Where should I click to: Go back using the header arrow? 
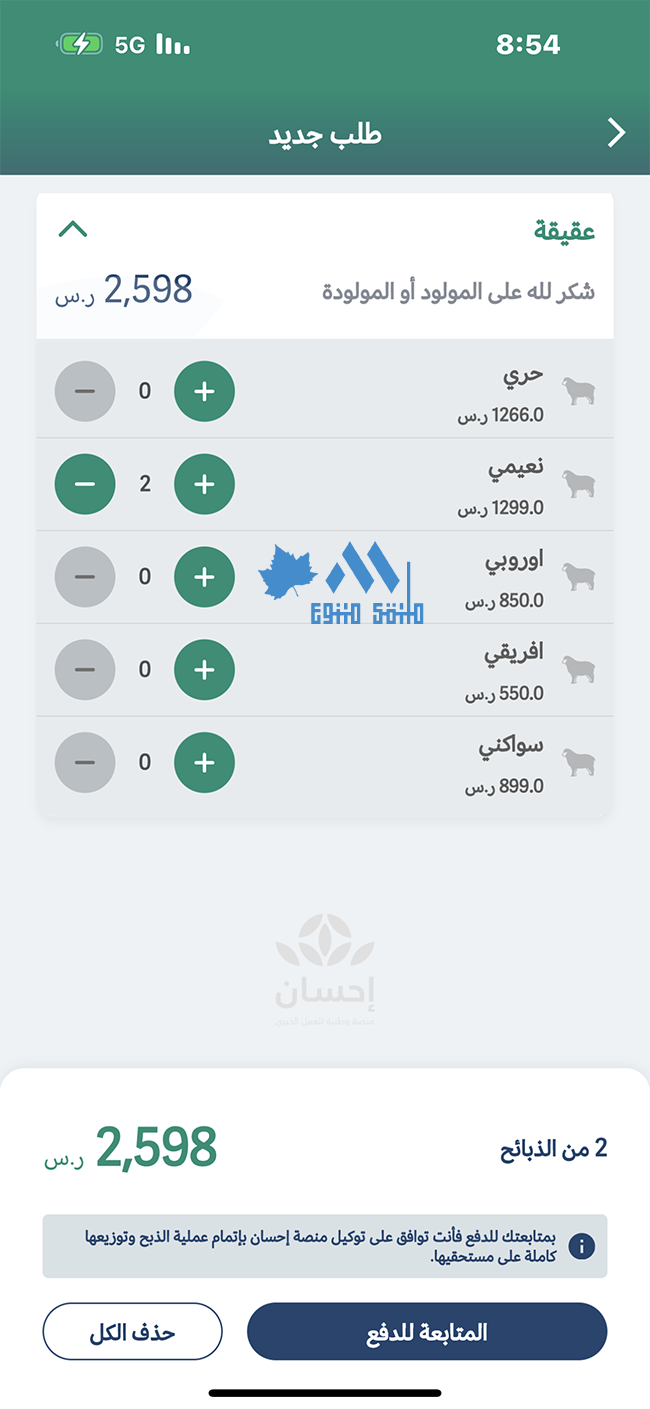[616, 133]
